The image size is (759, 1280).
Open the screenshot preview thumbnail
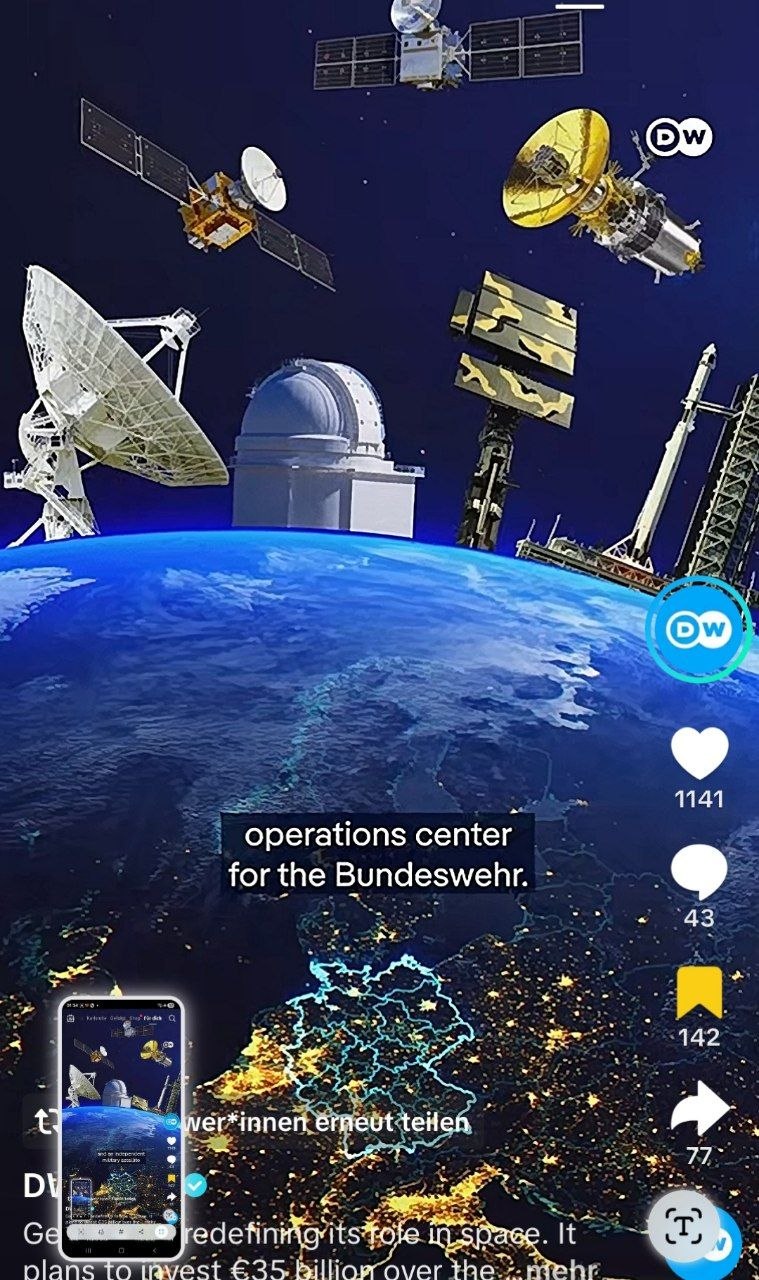click(120, 1126)
